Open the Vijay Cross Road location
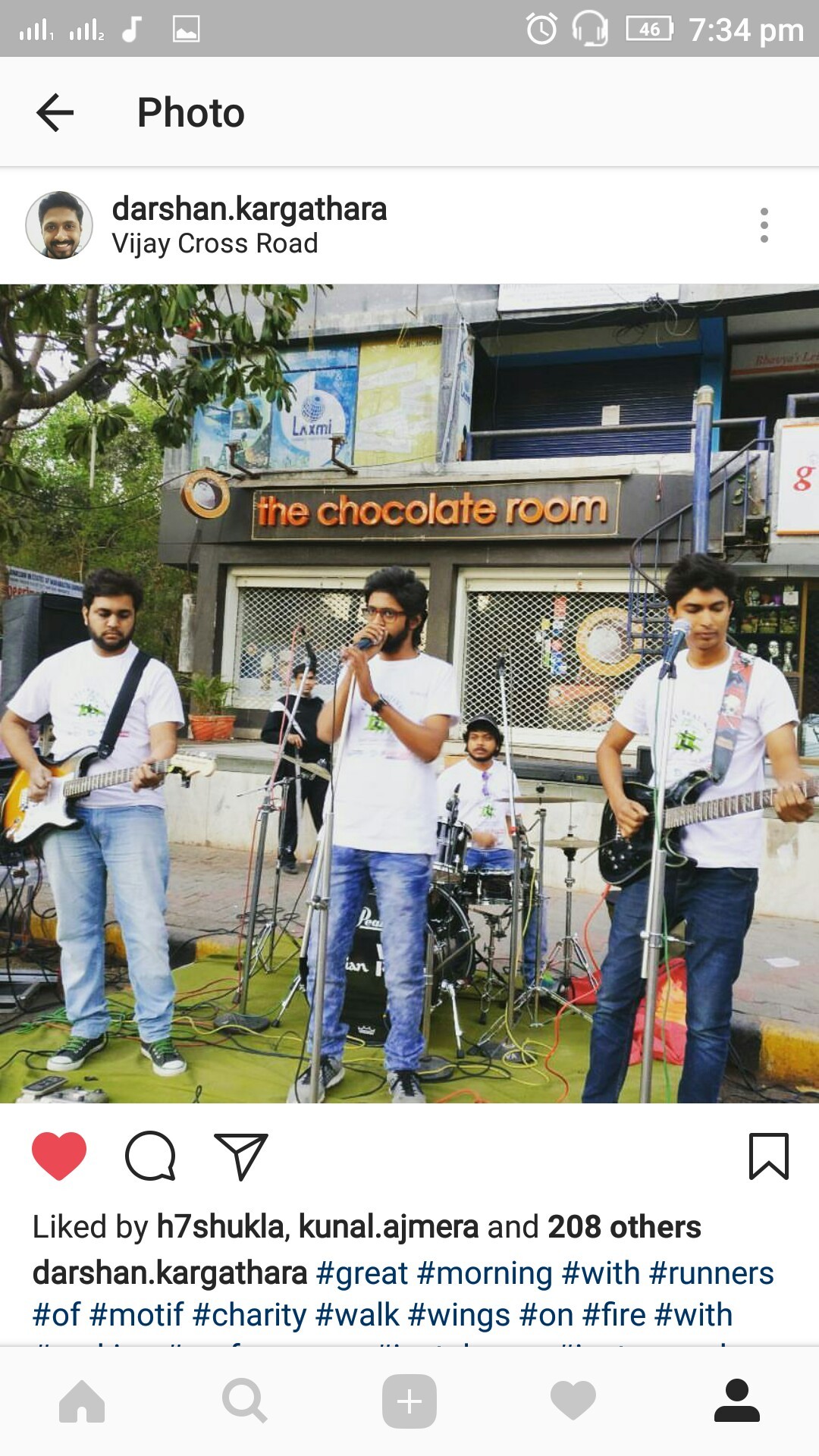 (215, 244)
